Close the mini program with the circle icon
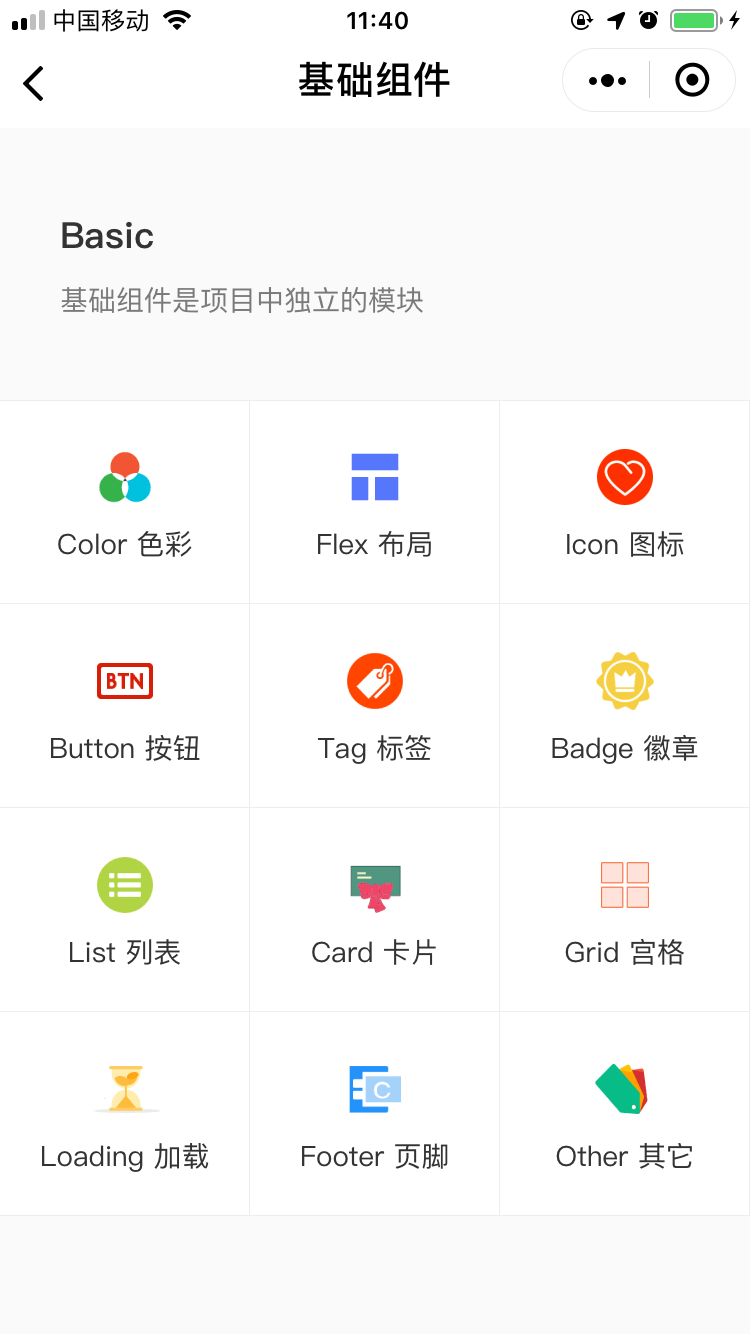Viewport: 750px width, 1334px height. tap(692, 81)
